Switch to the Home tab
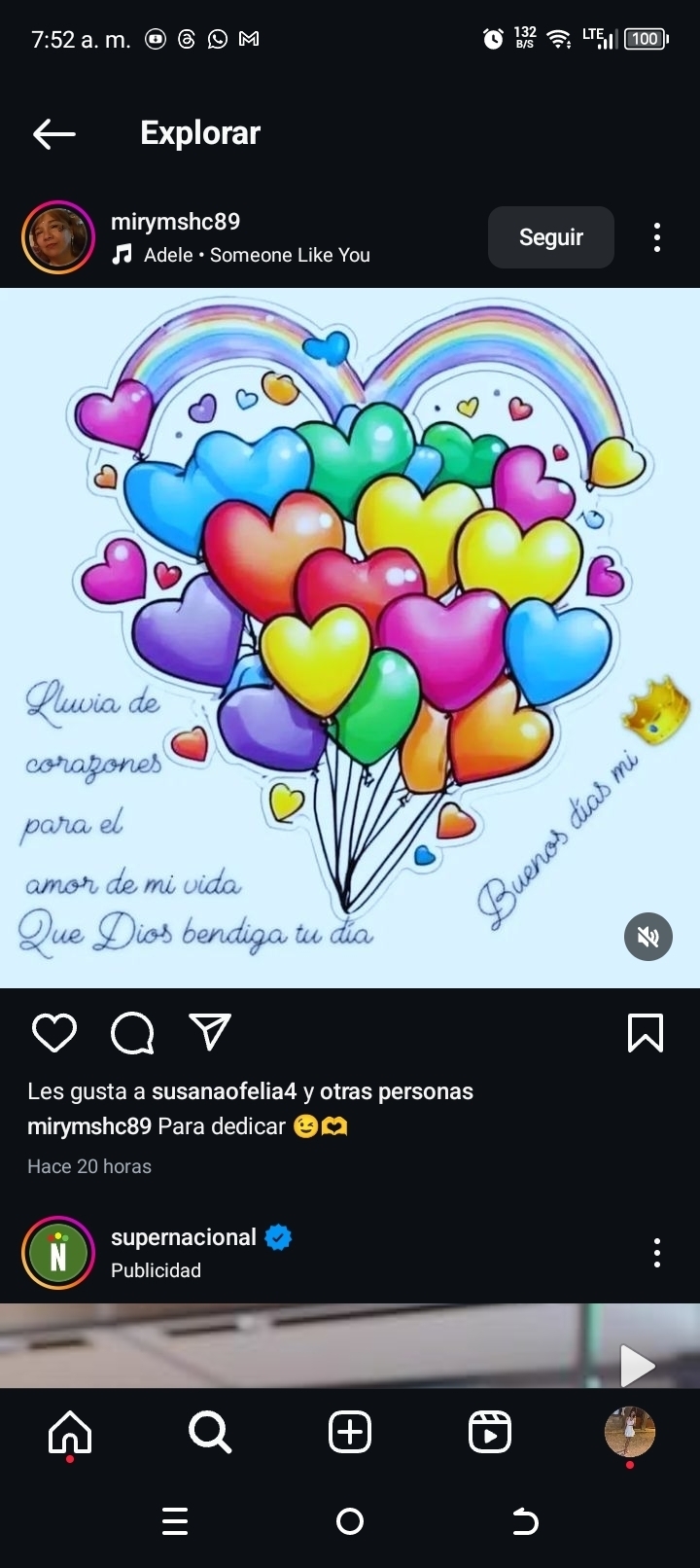Screen dimensions: 700x1568 coord(70,1432)
